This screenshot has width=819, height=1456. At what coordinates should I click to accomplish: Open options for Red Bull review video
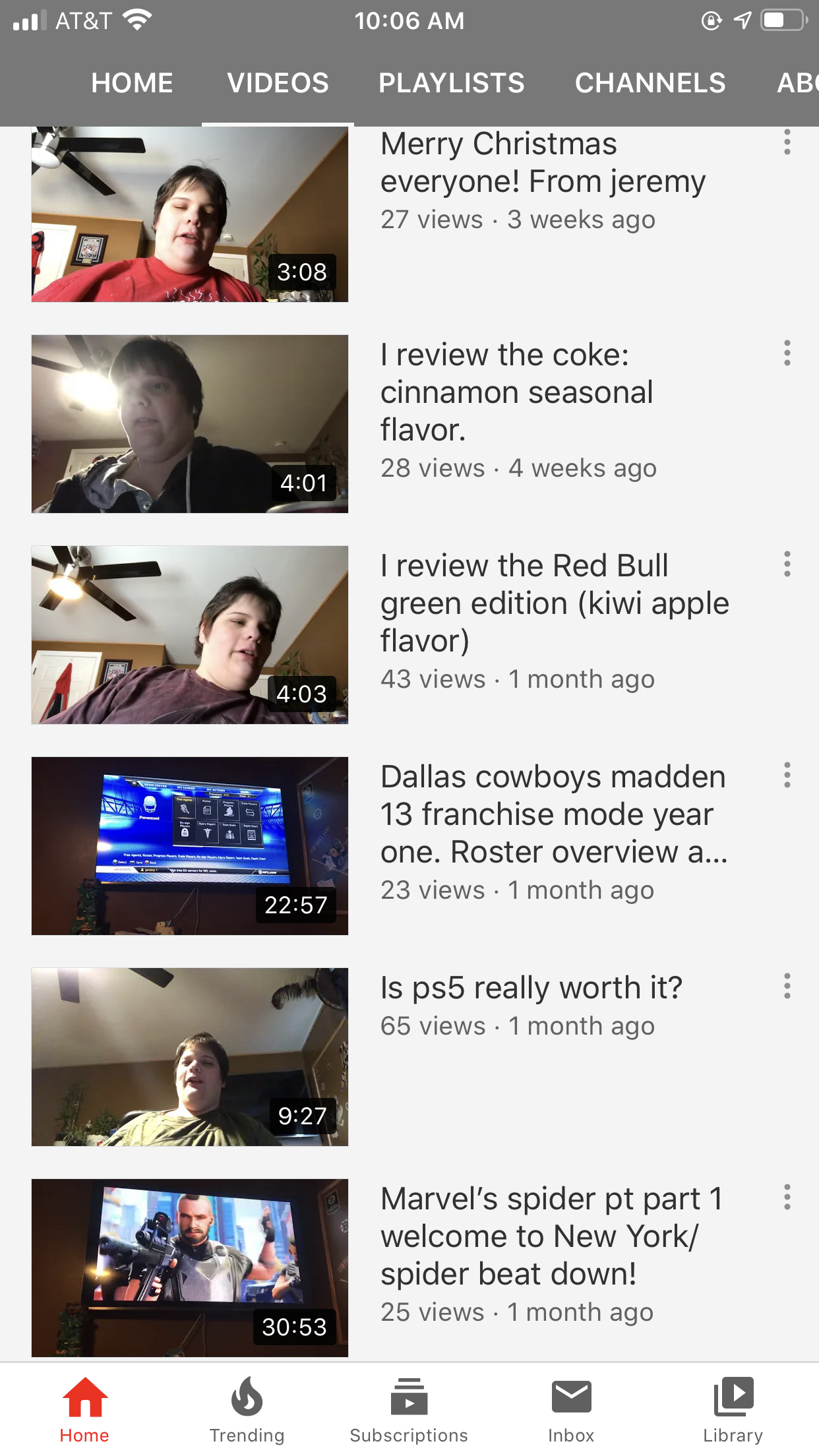(x=787, y=564)
